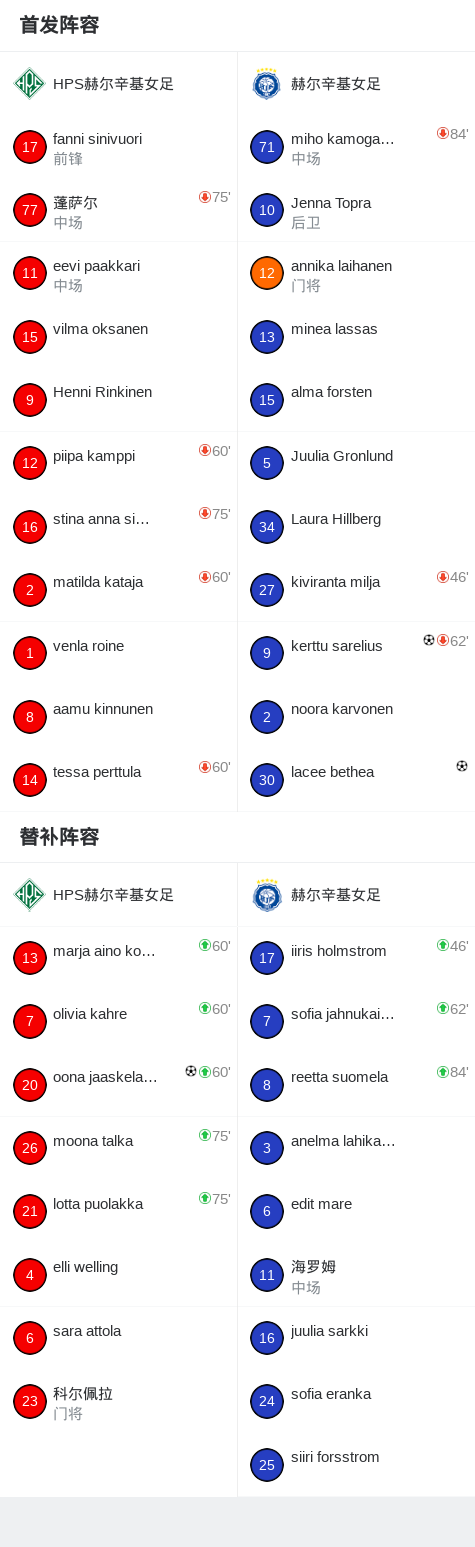This screenshot has height=1547, width=475.
Task: View player 蓬萨尔 profile
Action: 118,210
